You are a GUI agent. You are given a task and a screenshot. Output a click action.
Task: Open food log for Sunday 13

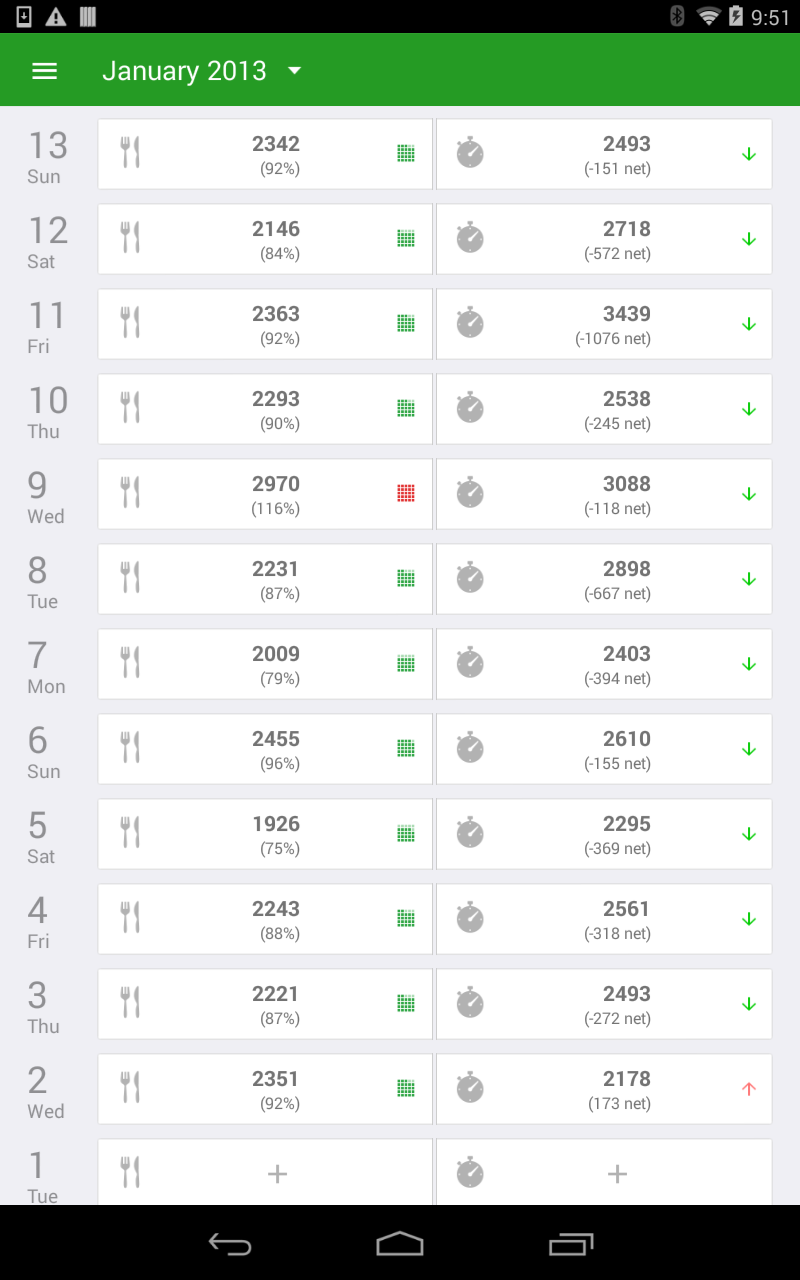click(x=265, y=154)
